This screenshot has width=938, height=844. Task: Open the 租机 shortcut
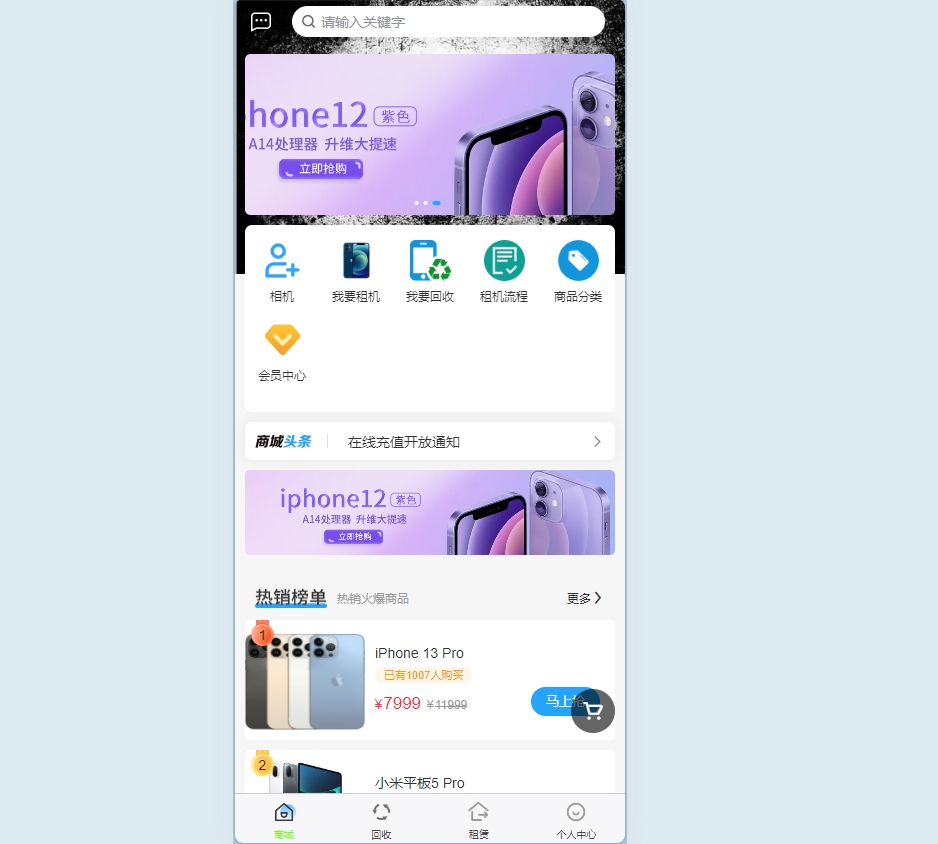pos(282,271)
